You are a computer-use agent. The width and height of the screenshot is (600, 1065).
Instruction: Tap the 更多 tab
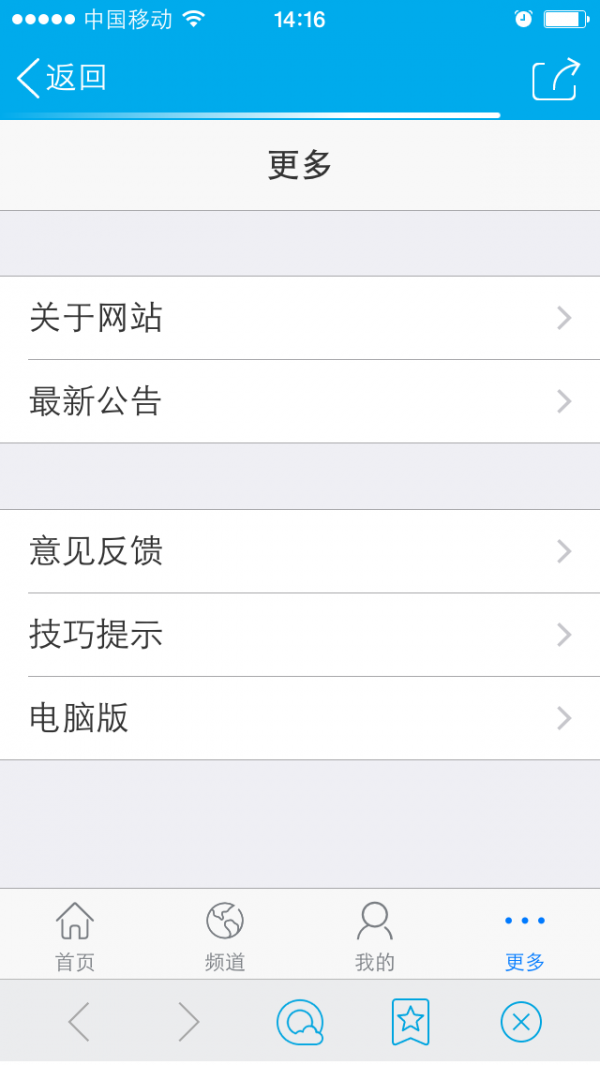[x=525, y=935]
